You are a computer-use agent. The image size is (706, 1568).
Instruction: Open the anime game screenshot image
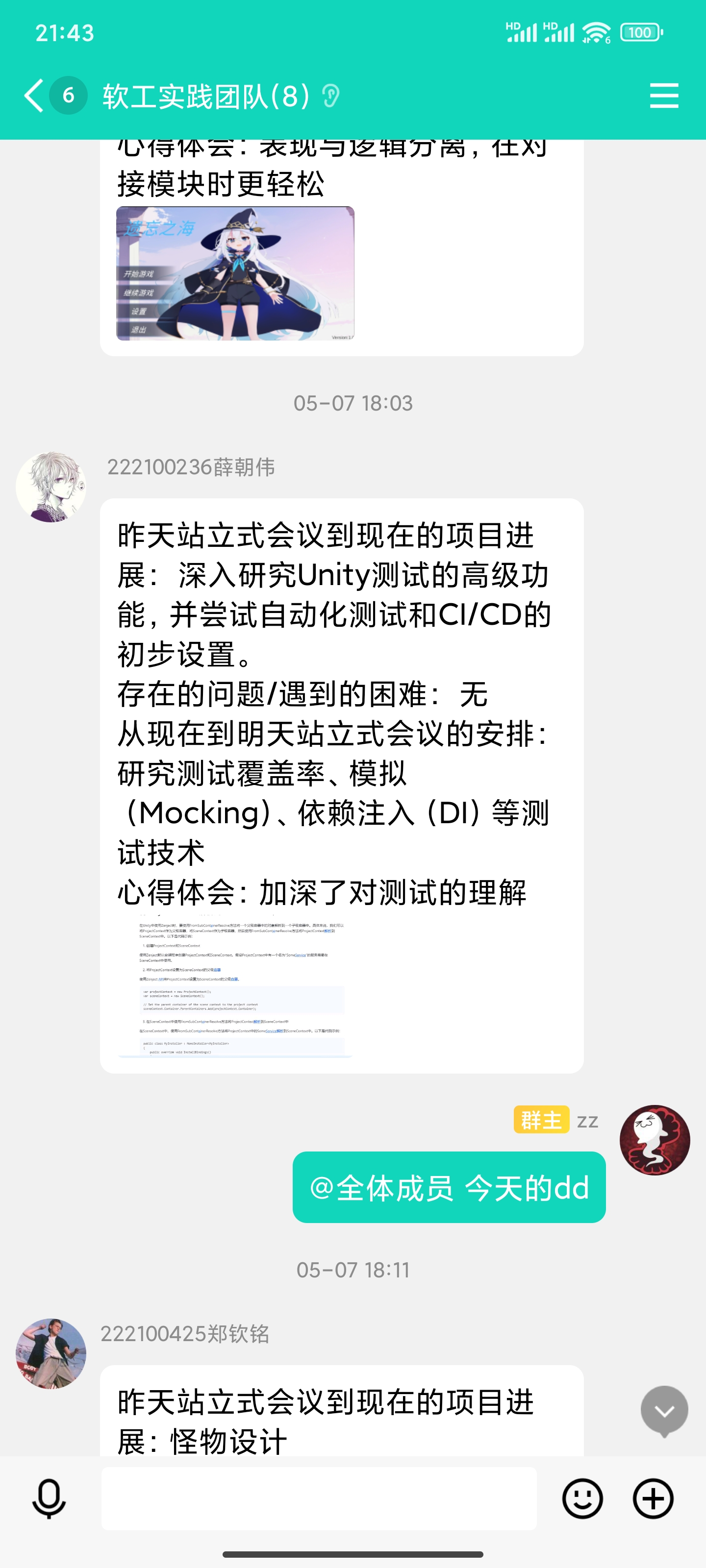[x=235, y=273]
